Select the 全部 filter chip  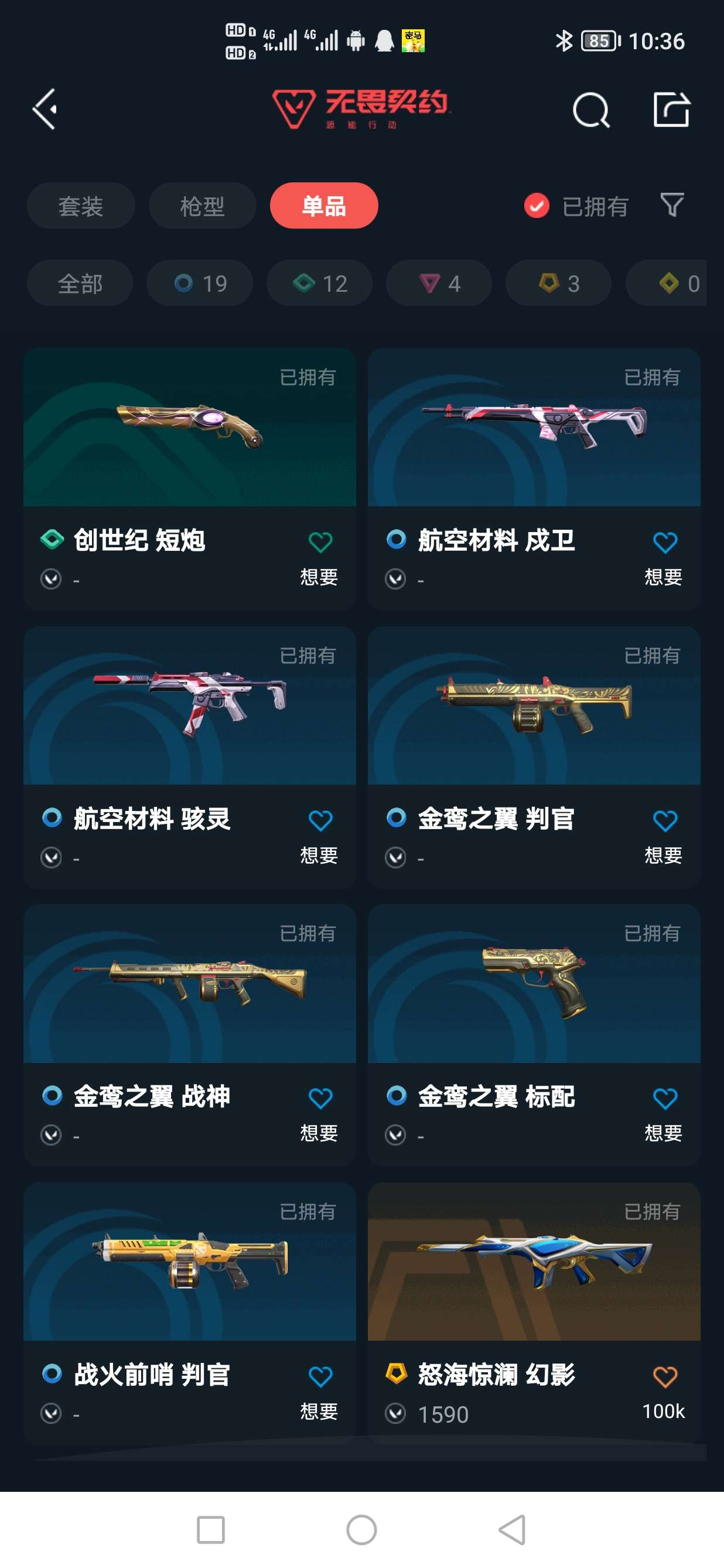(x=80, y=283)
